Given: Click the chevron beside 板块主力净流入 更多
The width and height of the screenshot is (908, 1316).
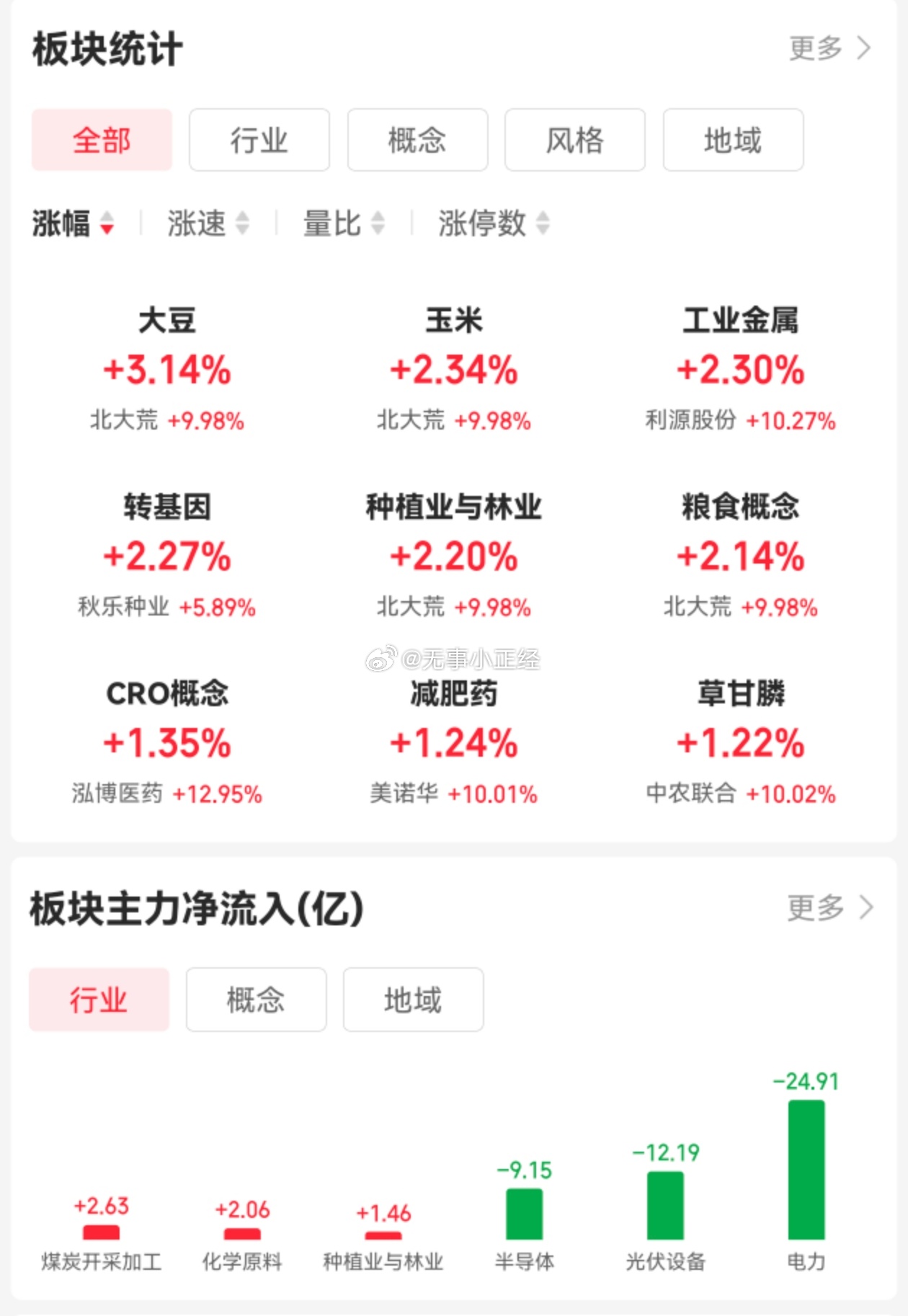Looking at the screenshot, I should [x=865, y=907].
